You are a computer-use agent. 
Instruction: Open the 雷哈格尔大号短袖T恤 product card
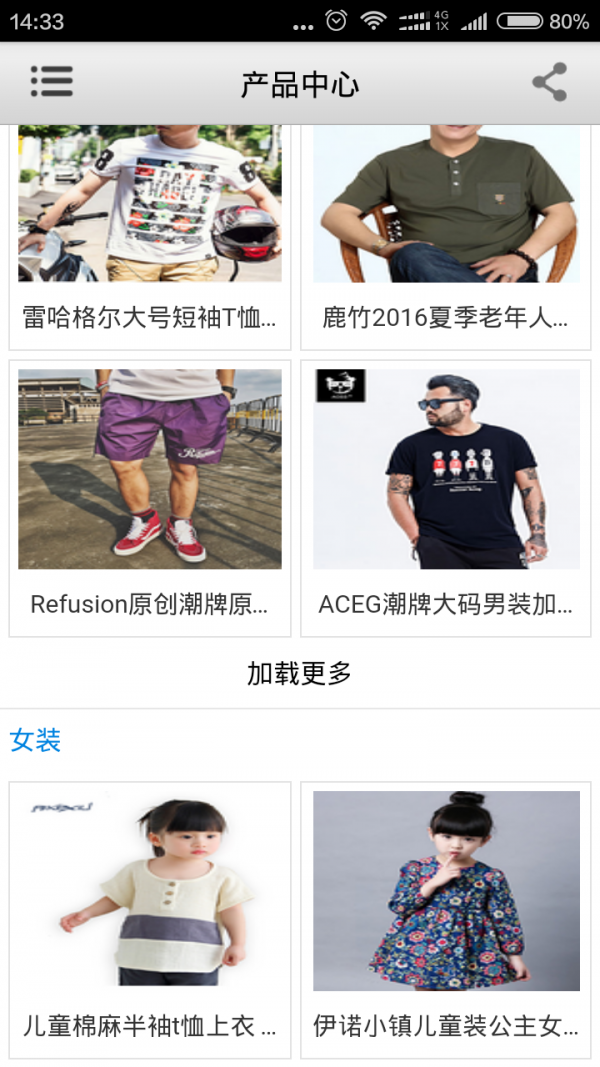[x=150, y=240]
